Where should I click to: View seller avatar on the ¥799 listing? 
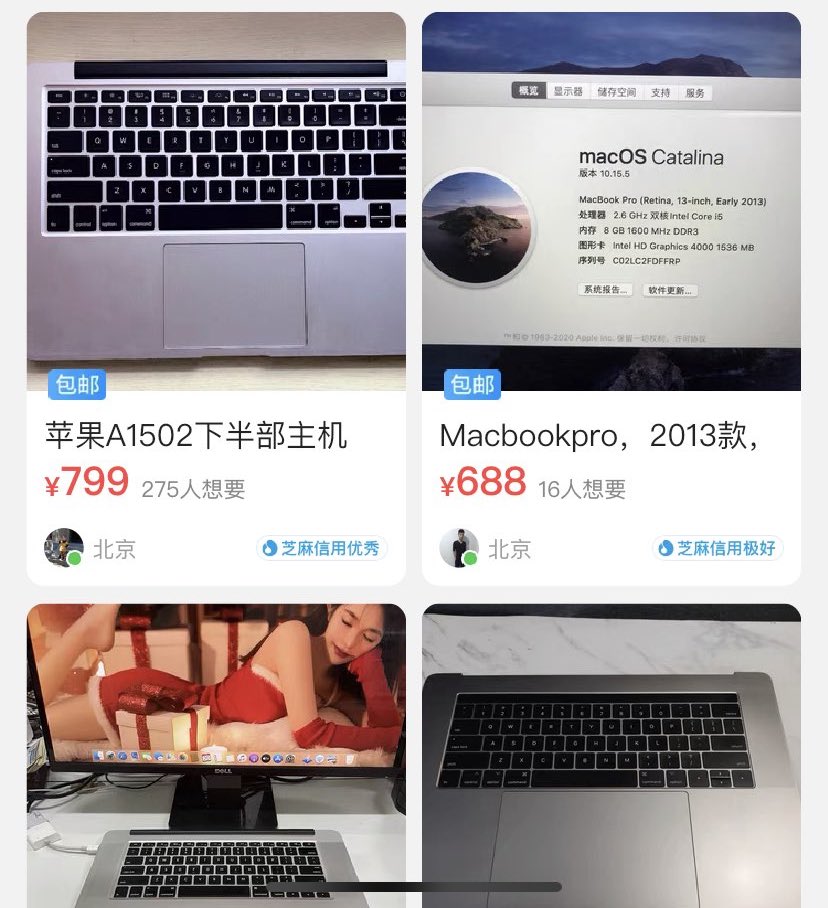pyautogui.click(x=63, y=548)
